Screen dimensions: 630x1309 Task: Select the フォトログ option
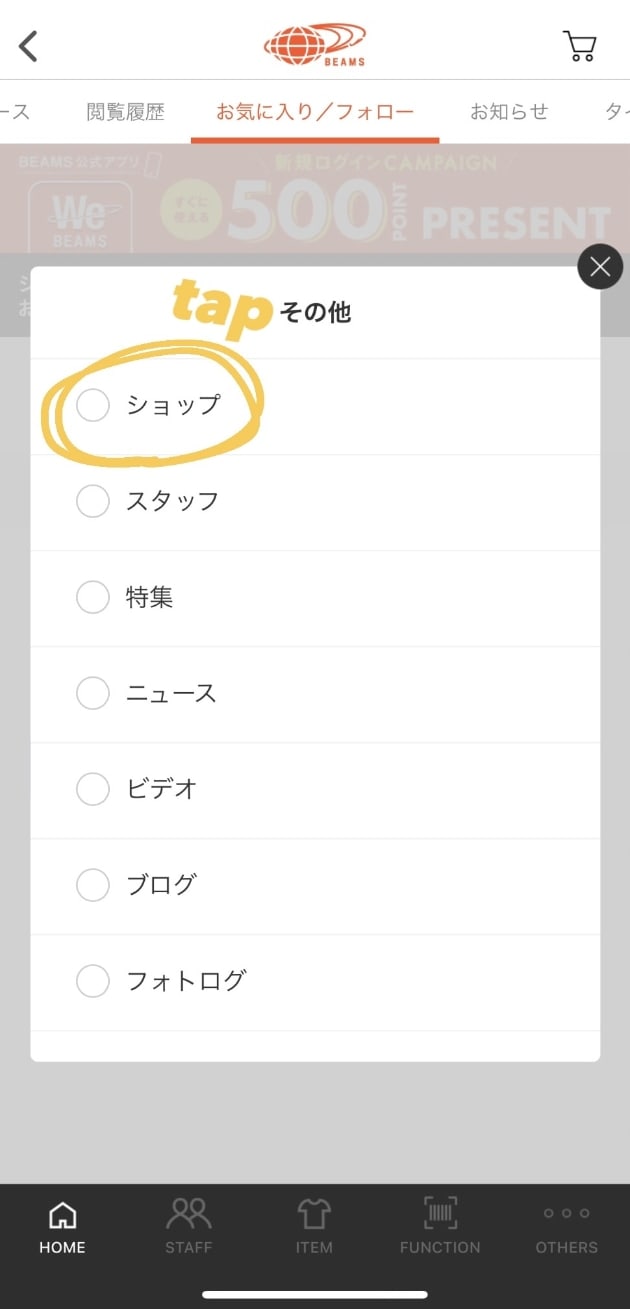click(315, 982)
